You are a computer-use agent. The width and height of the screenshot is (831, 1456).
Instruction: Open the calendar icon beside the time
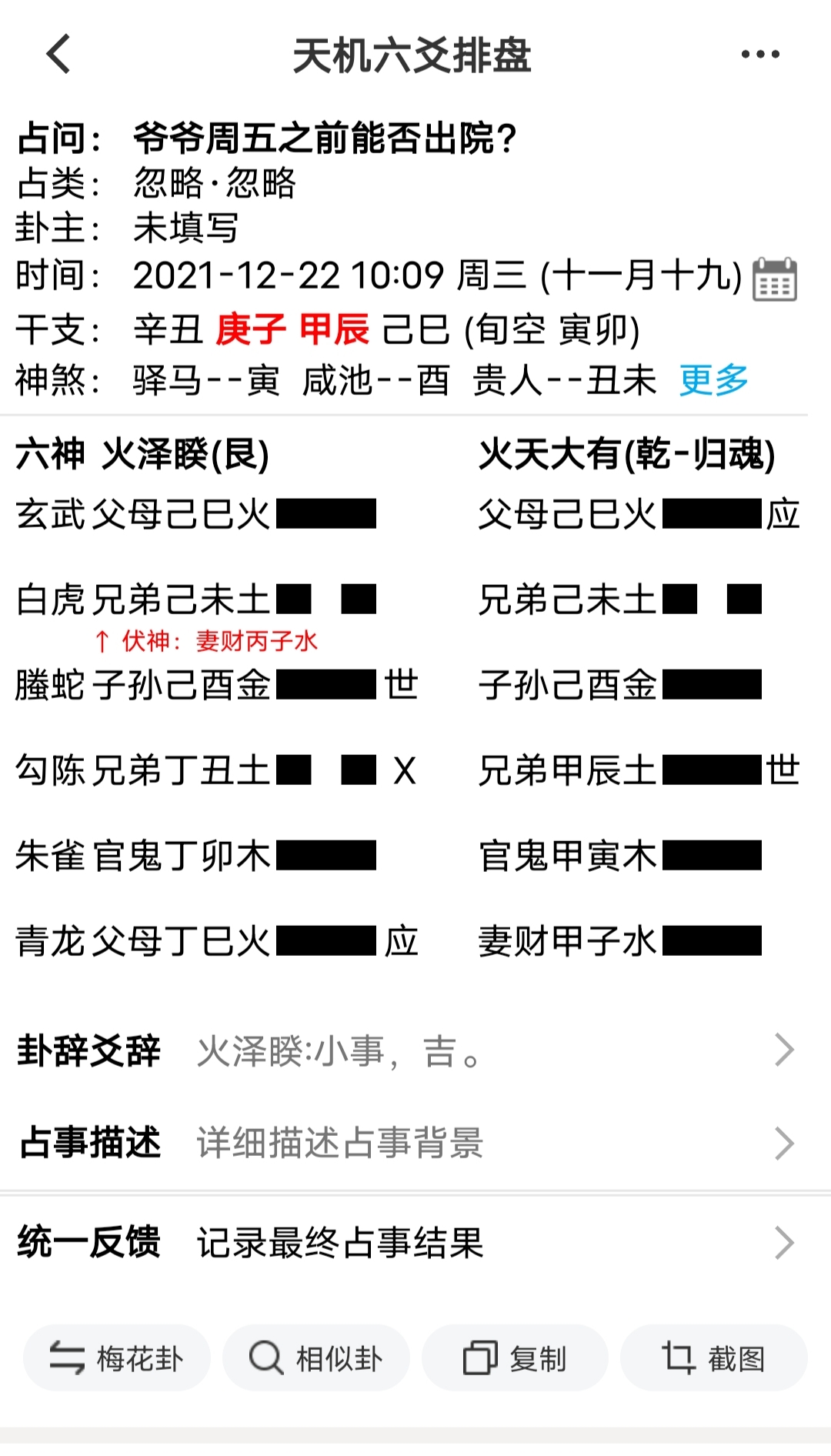click(x=774, y=279)
